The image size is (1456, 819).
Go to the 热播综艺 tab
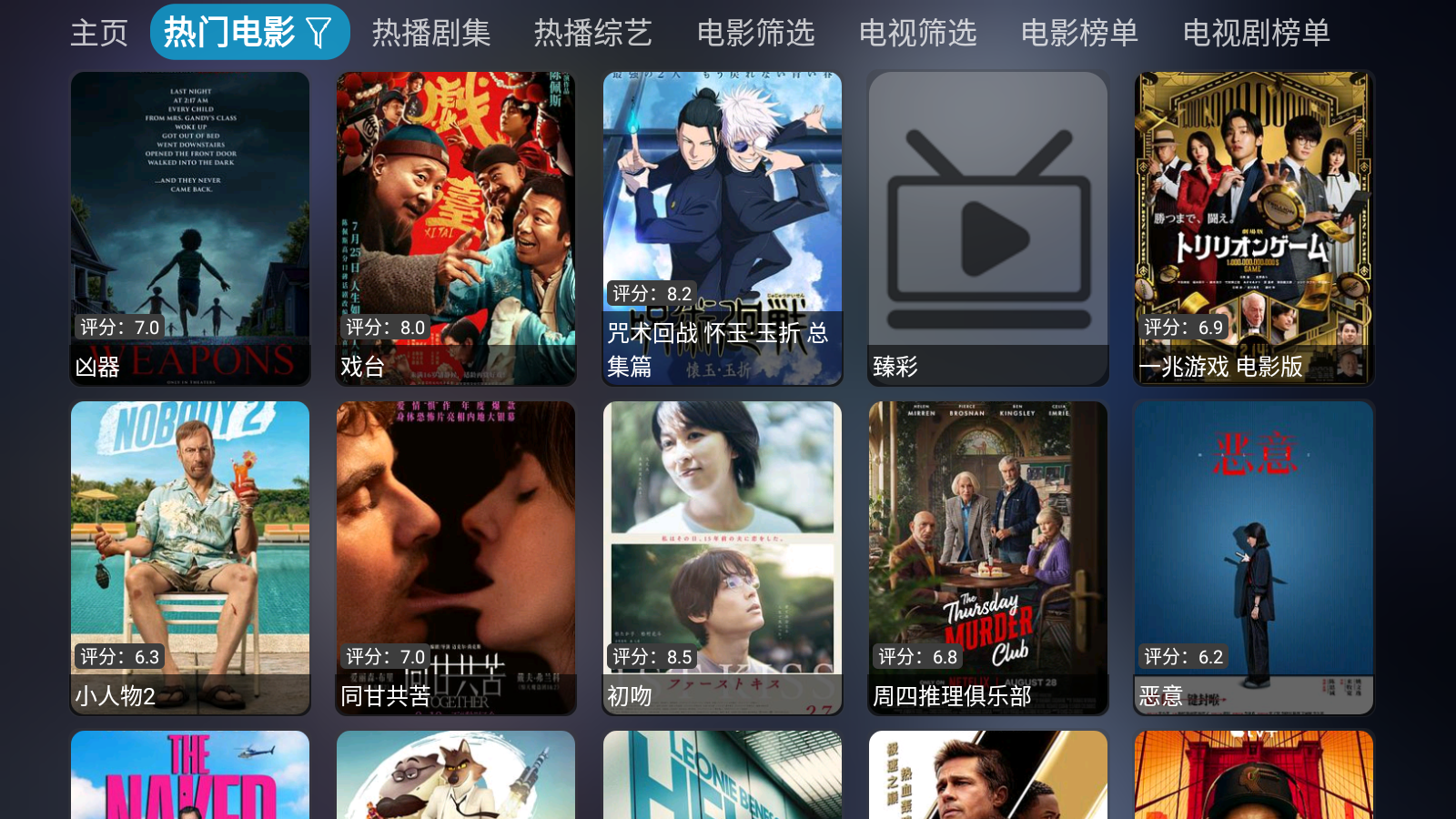tap(592, 34)
